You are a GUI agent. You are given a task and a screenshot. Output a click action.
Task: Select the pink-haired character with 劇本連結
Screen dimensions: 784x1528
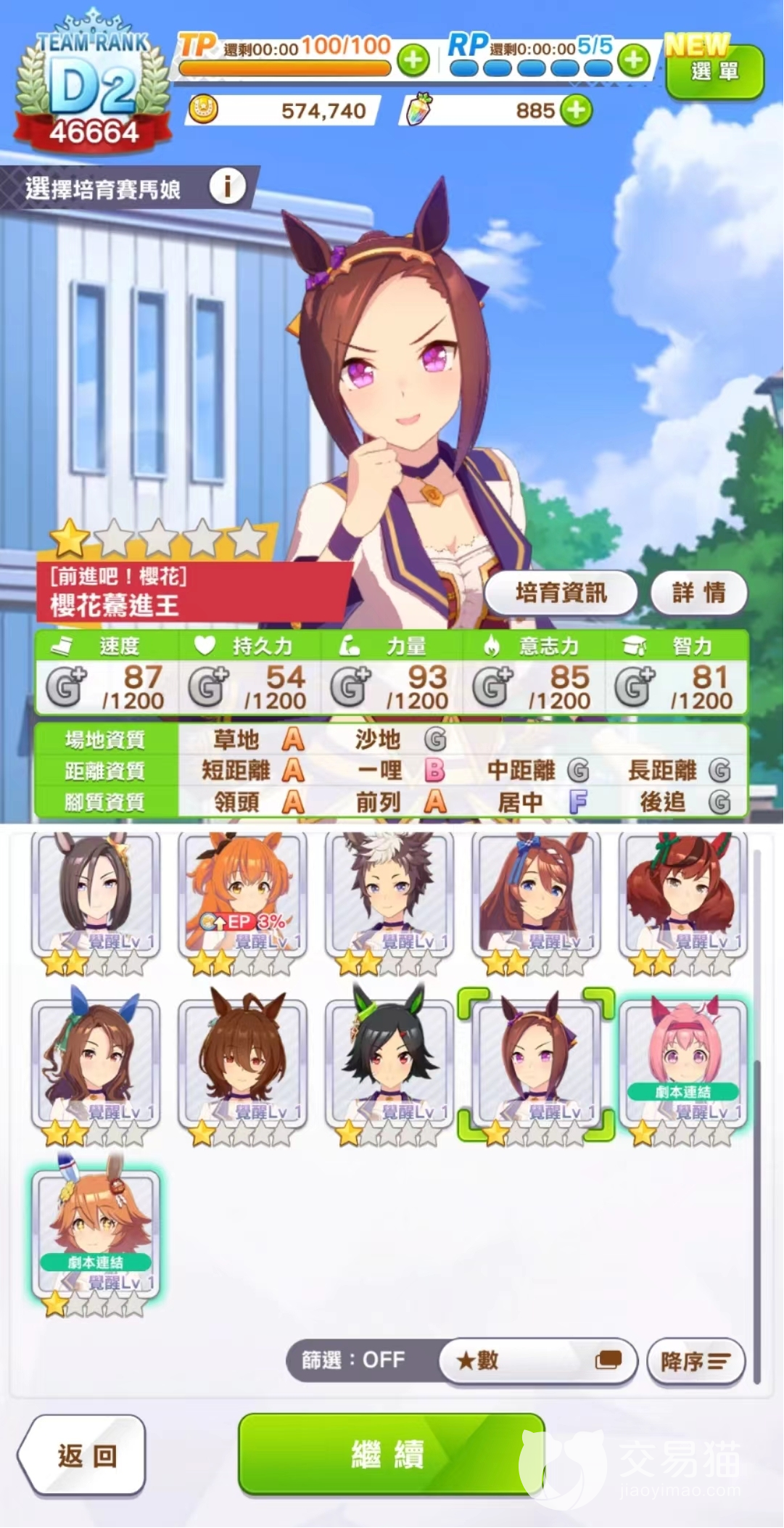click(682, 1063)
